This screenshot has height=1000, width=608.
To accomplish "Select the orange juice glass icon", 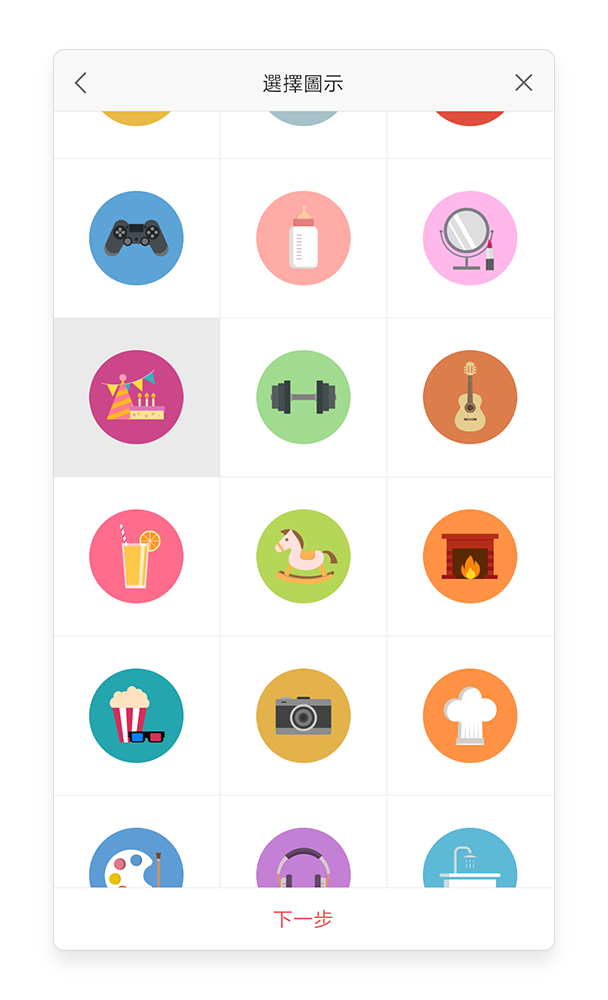I will coord(137,556).
